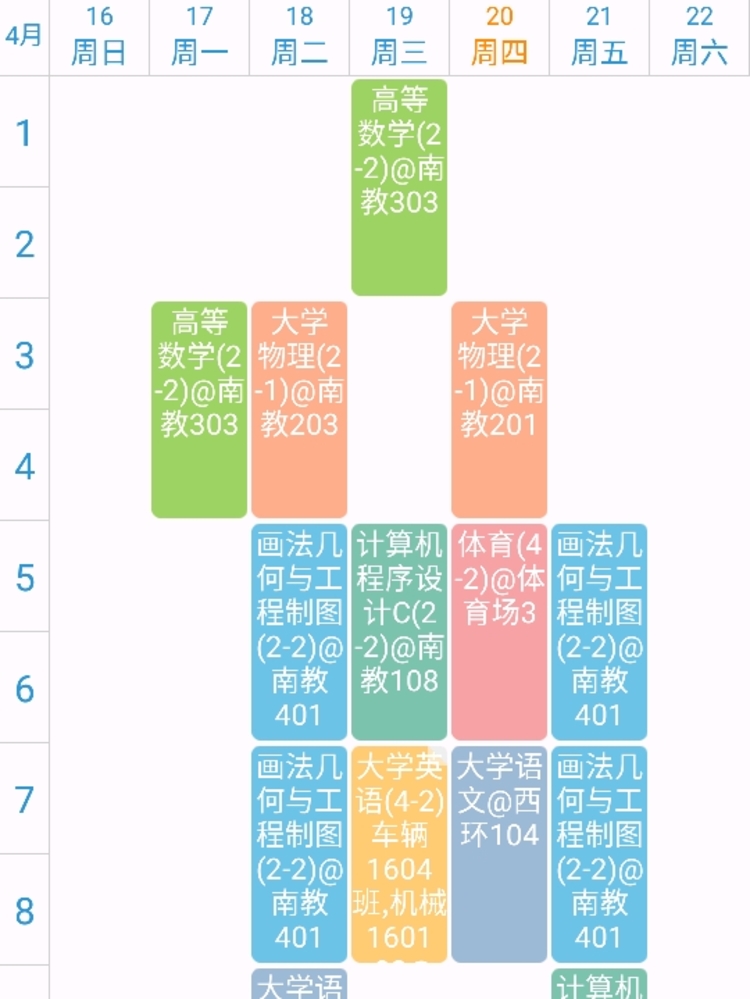
Task: Open Wednesday's 高等数学 class in 南教303
Action: click(x=399, y=188)
